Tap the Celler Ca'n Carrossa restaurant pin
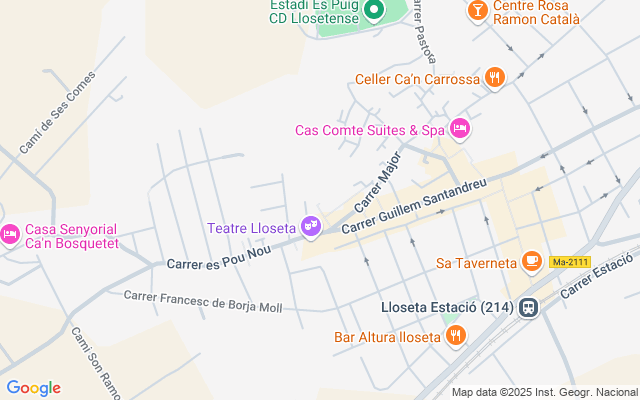The height and width of the screenshot is (400, 640). [x=495, y=78]
